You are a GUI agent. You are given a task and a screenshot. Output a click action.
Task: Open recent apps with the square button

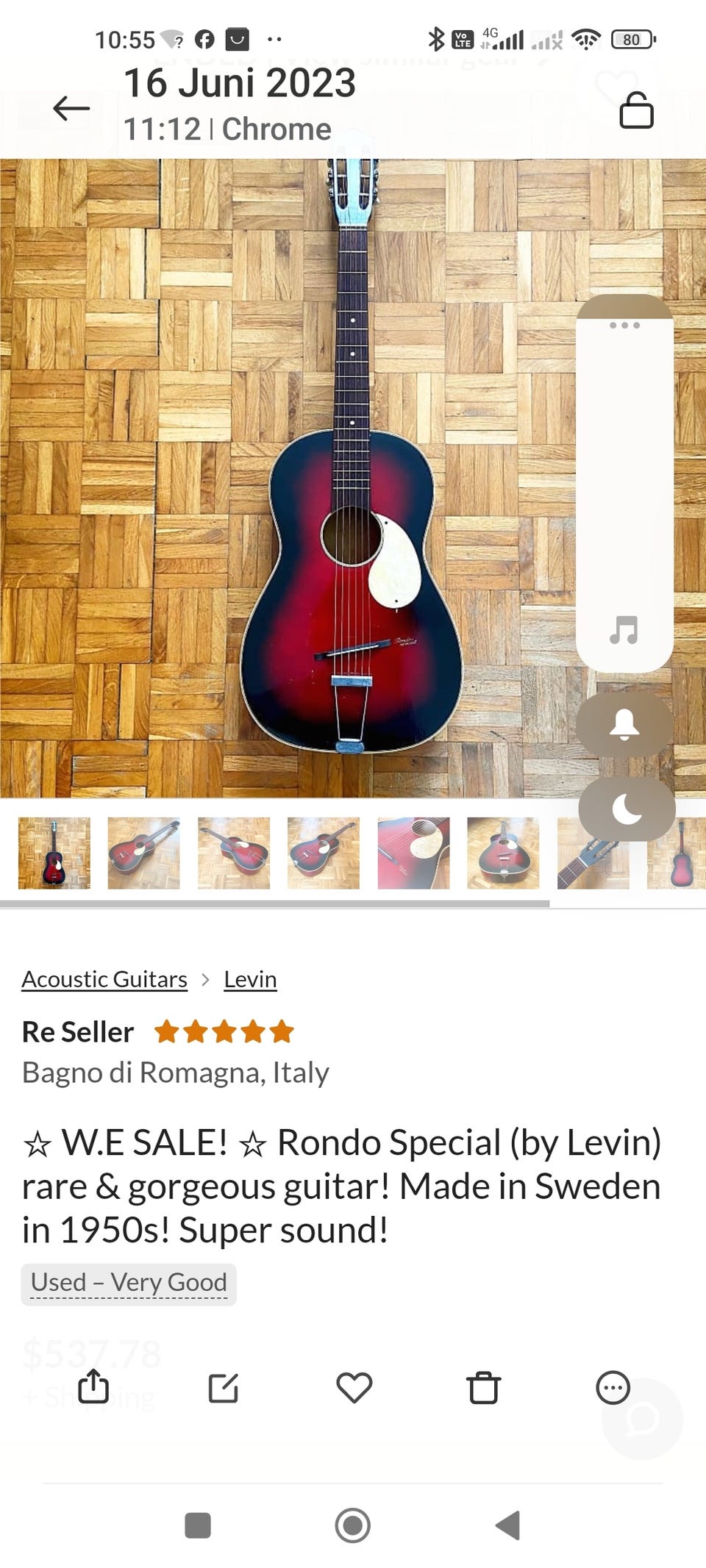coord(198,1525)
